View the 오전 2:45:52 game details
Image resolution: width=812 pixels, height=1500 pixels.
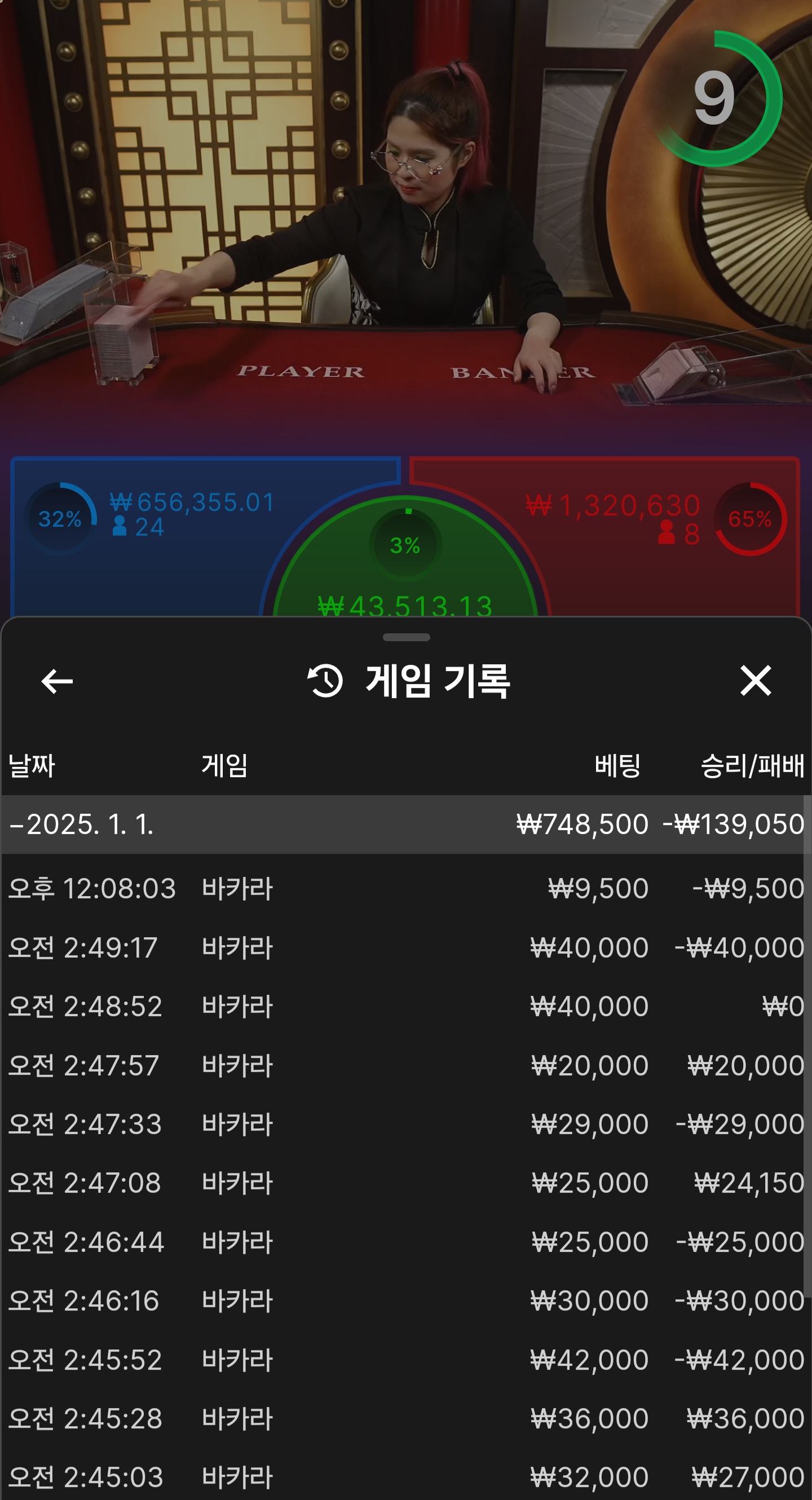coord(405,1360)
